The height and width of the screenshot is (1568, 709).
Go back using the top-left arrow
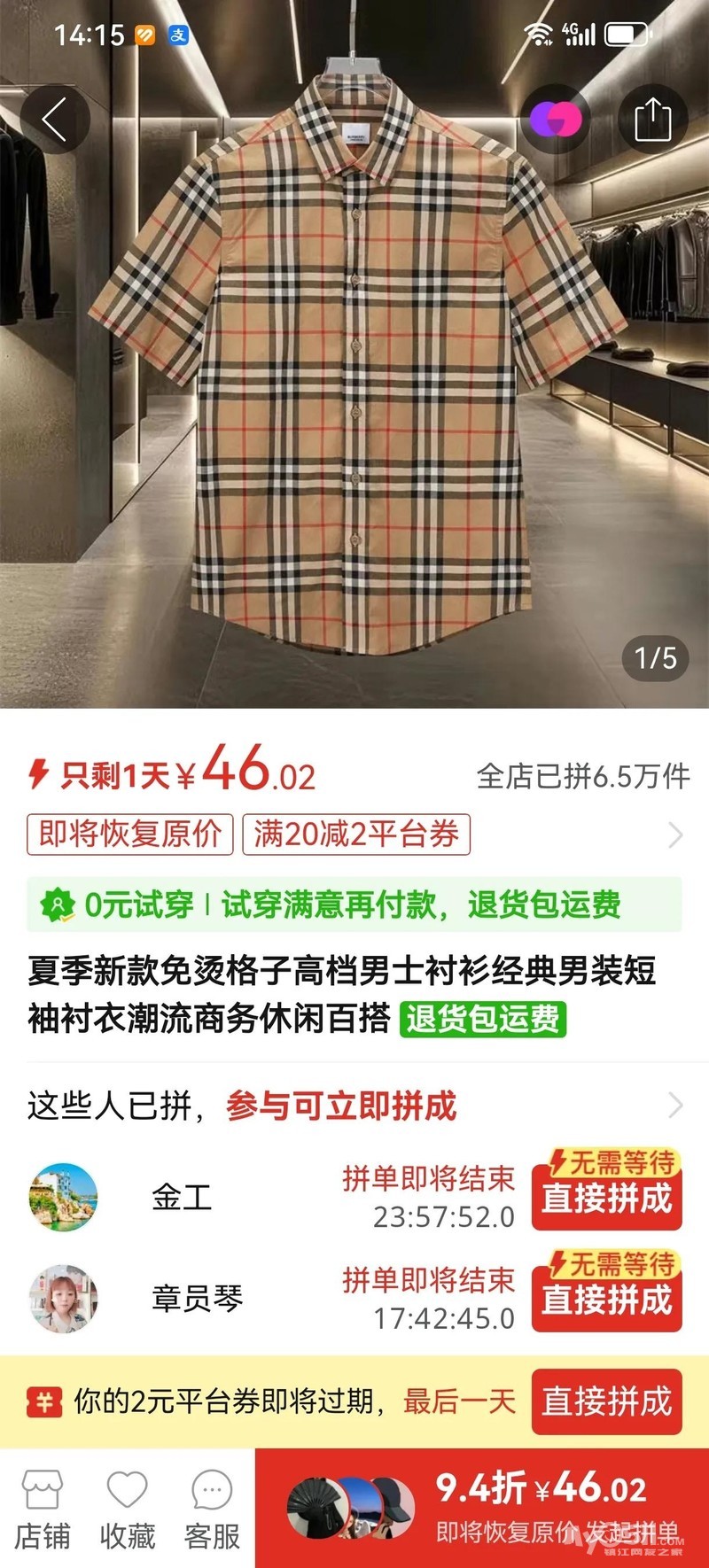pos(54,120)
